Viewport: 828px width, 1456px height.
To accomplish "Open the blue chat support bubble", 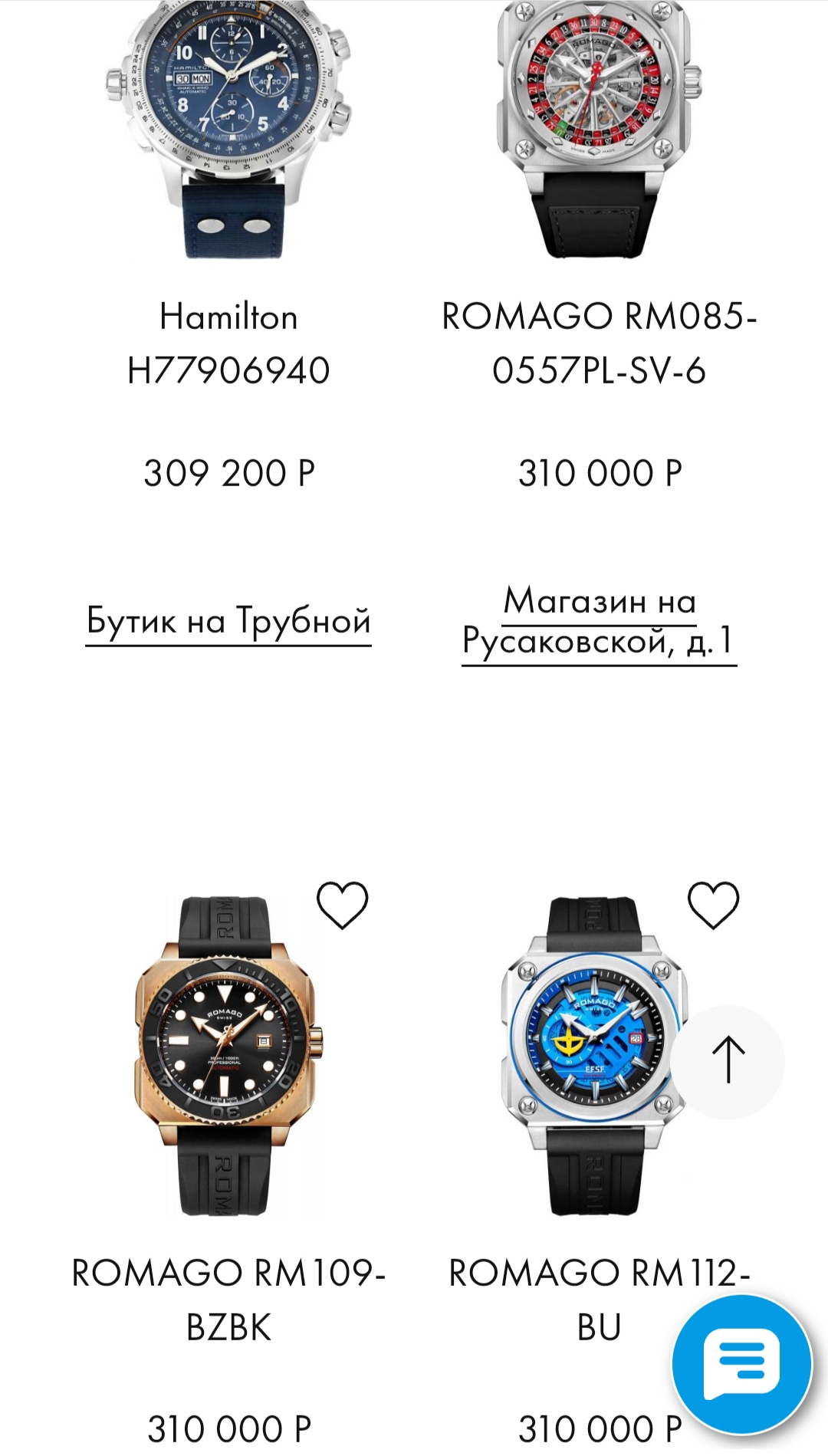I will point(741,1364).
